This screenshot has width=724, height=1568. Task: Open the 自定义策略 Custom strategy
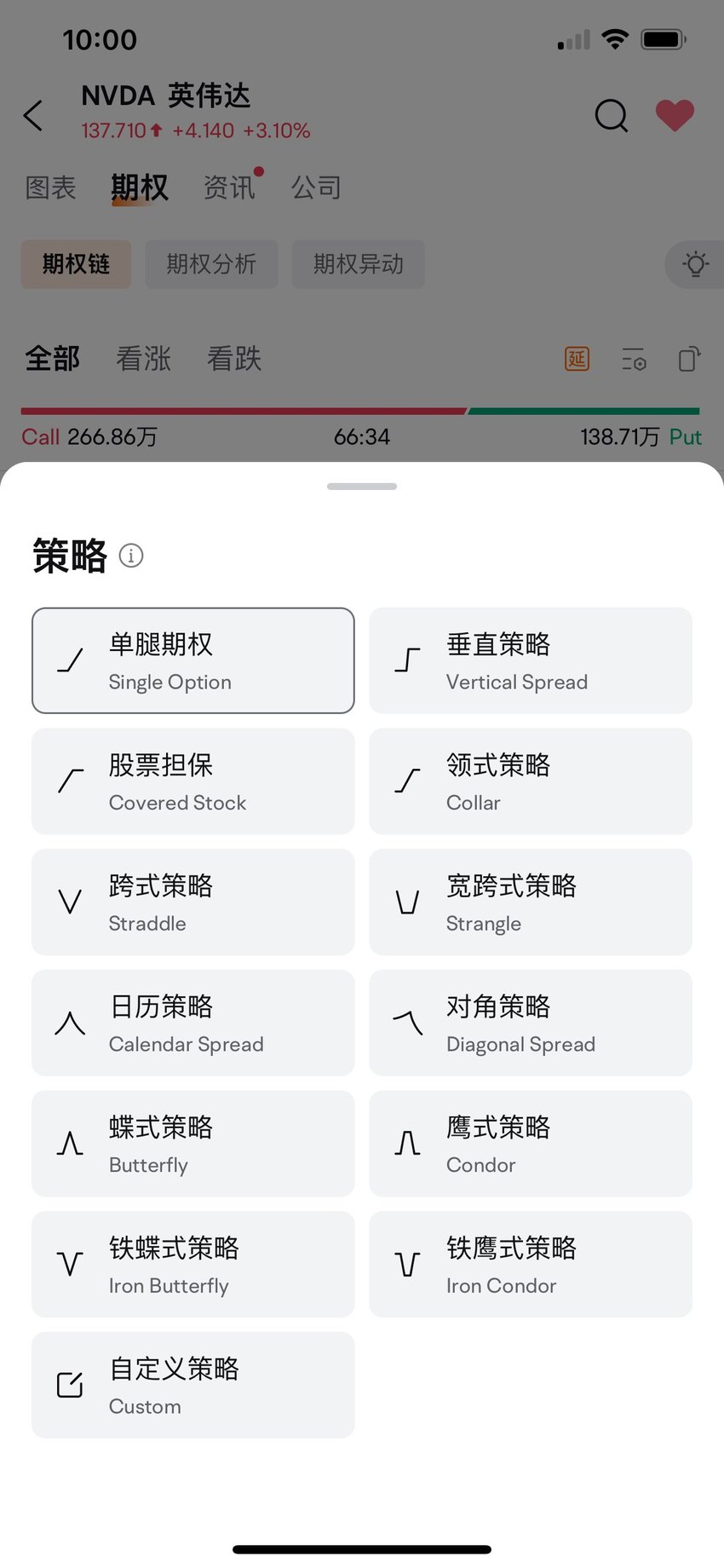point(193,1386)
